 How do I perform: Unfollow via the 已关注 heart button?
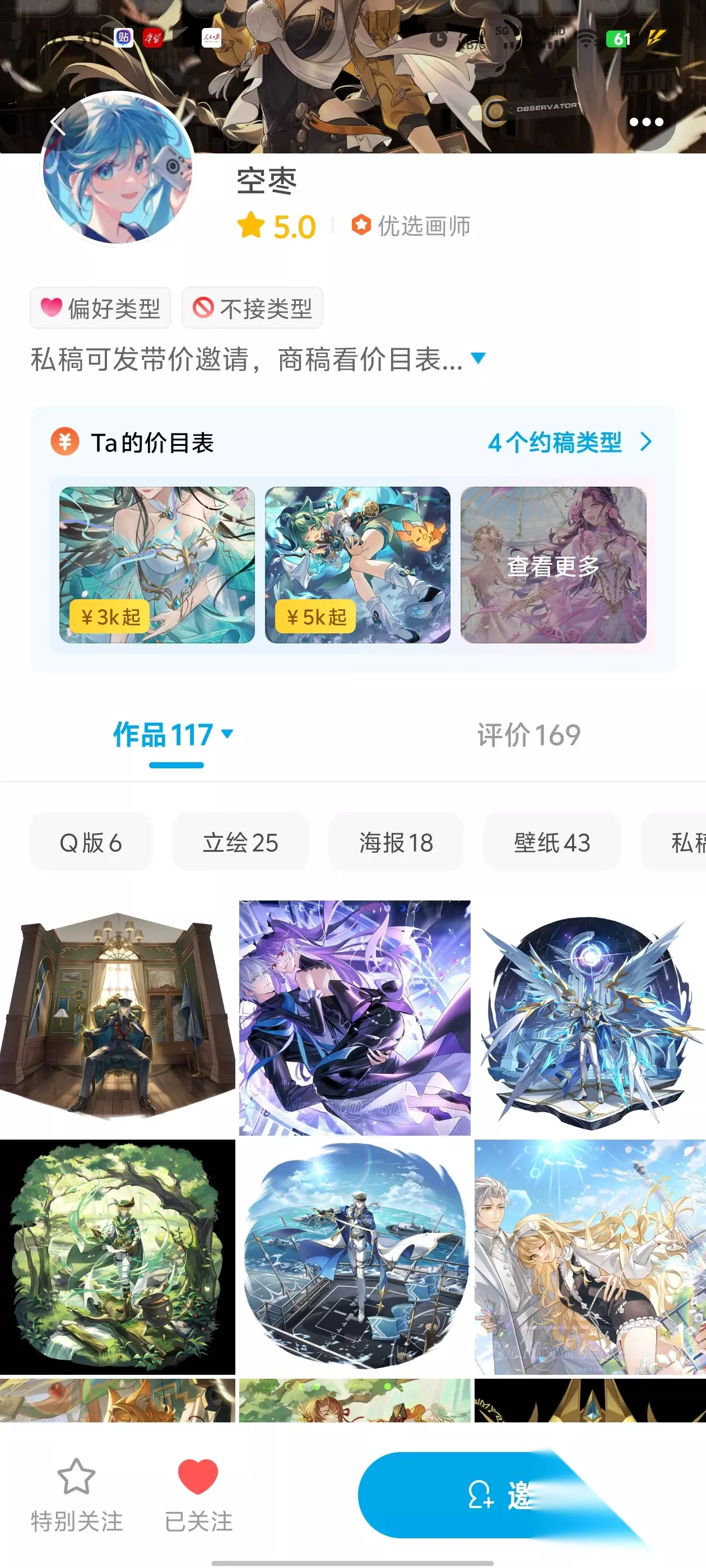[198, 1494]
